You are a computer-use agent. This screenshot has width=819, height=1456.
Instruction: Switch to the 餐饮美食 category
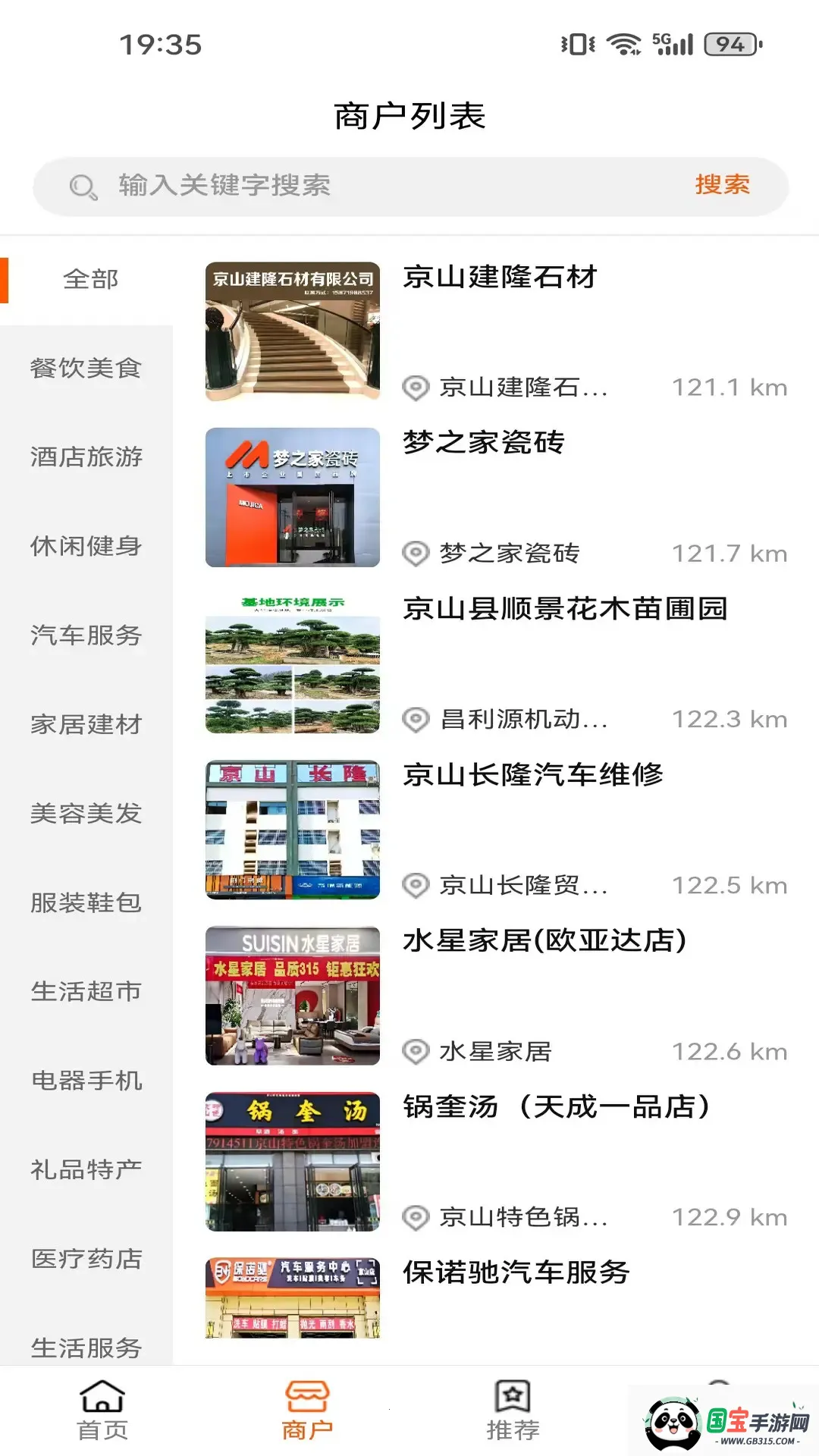pos(86,368)
